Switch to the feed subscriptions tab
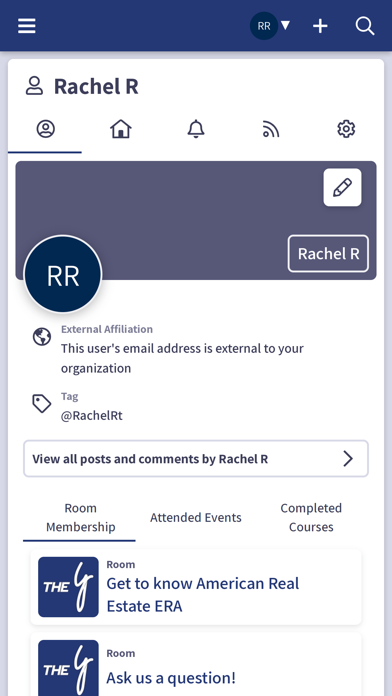 271,129
